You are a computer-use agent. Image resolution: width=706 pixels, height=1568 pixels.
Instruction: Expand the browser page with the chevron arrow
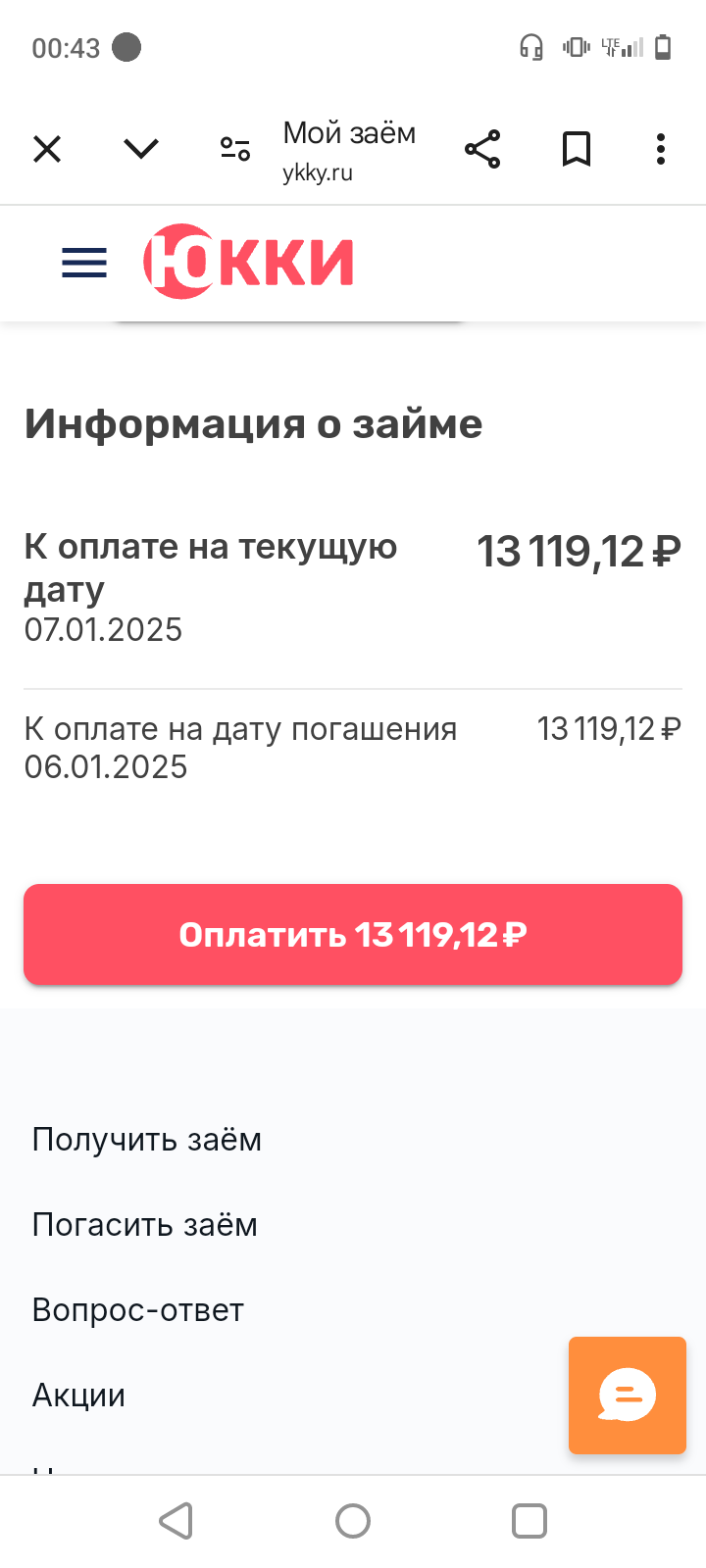[x=140, y=149]
